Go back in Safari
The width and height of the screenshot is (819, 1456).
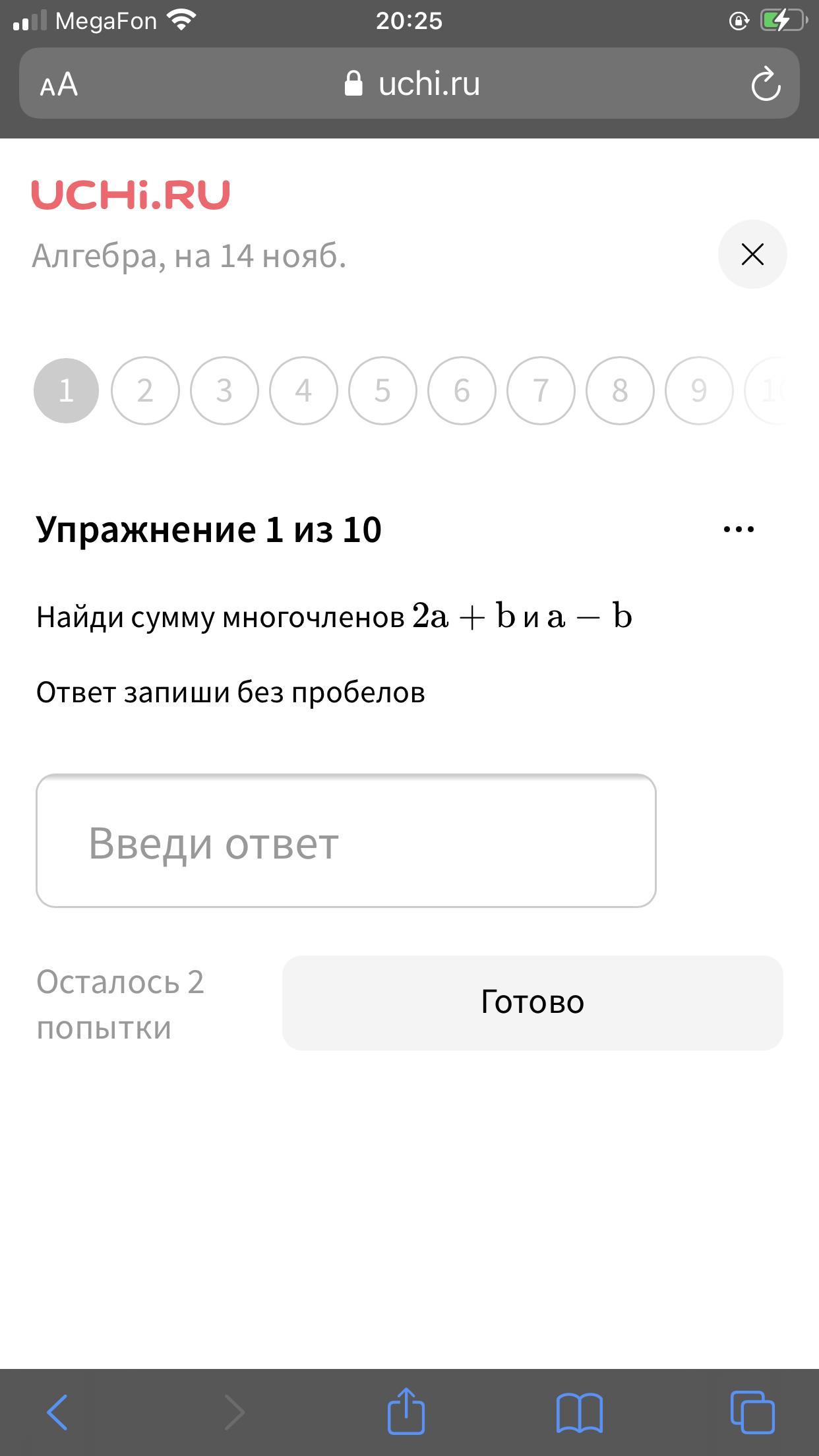57,1412
